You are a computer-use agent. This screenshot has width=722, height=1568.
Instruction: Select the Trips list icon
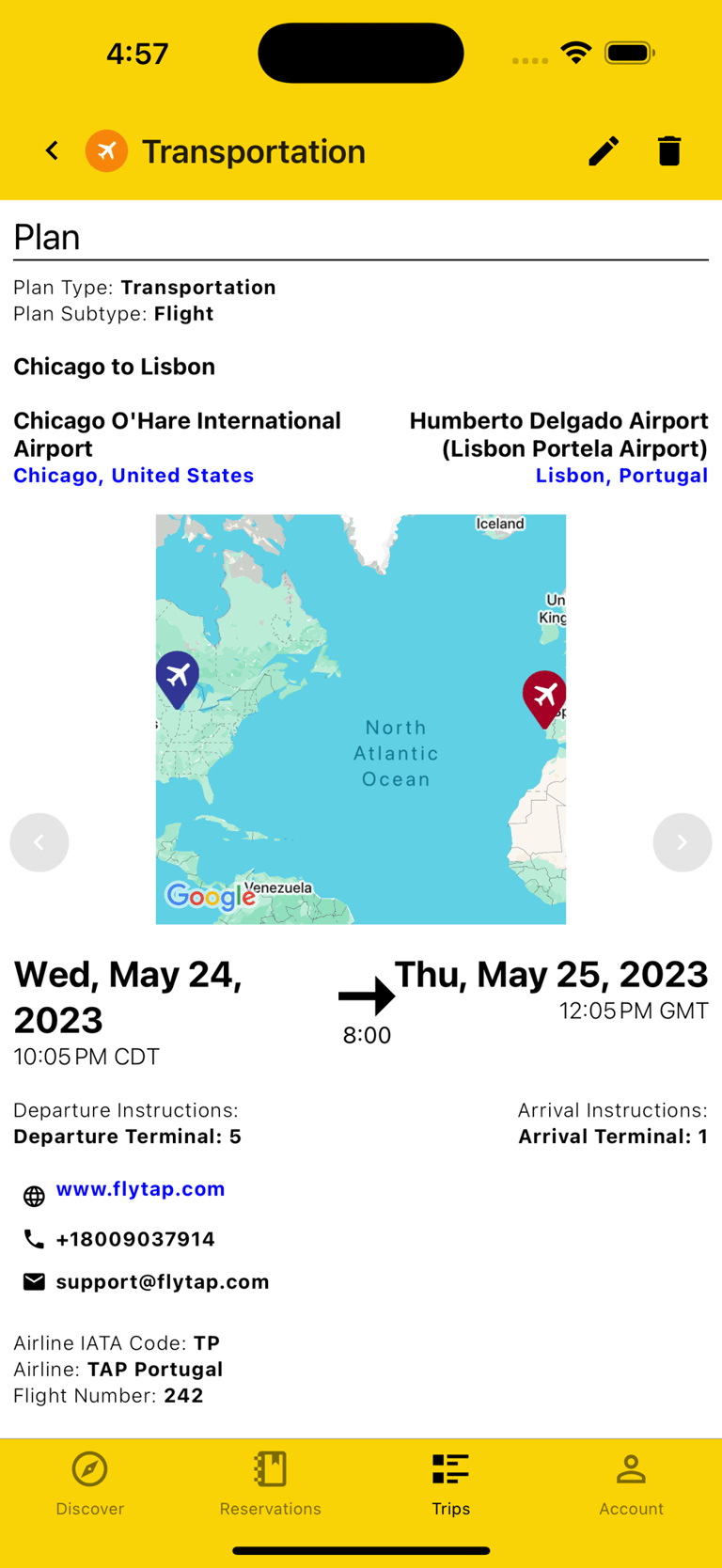[450, 1468]
